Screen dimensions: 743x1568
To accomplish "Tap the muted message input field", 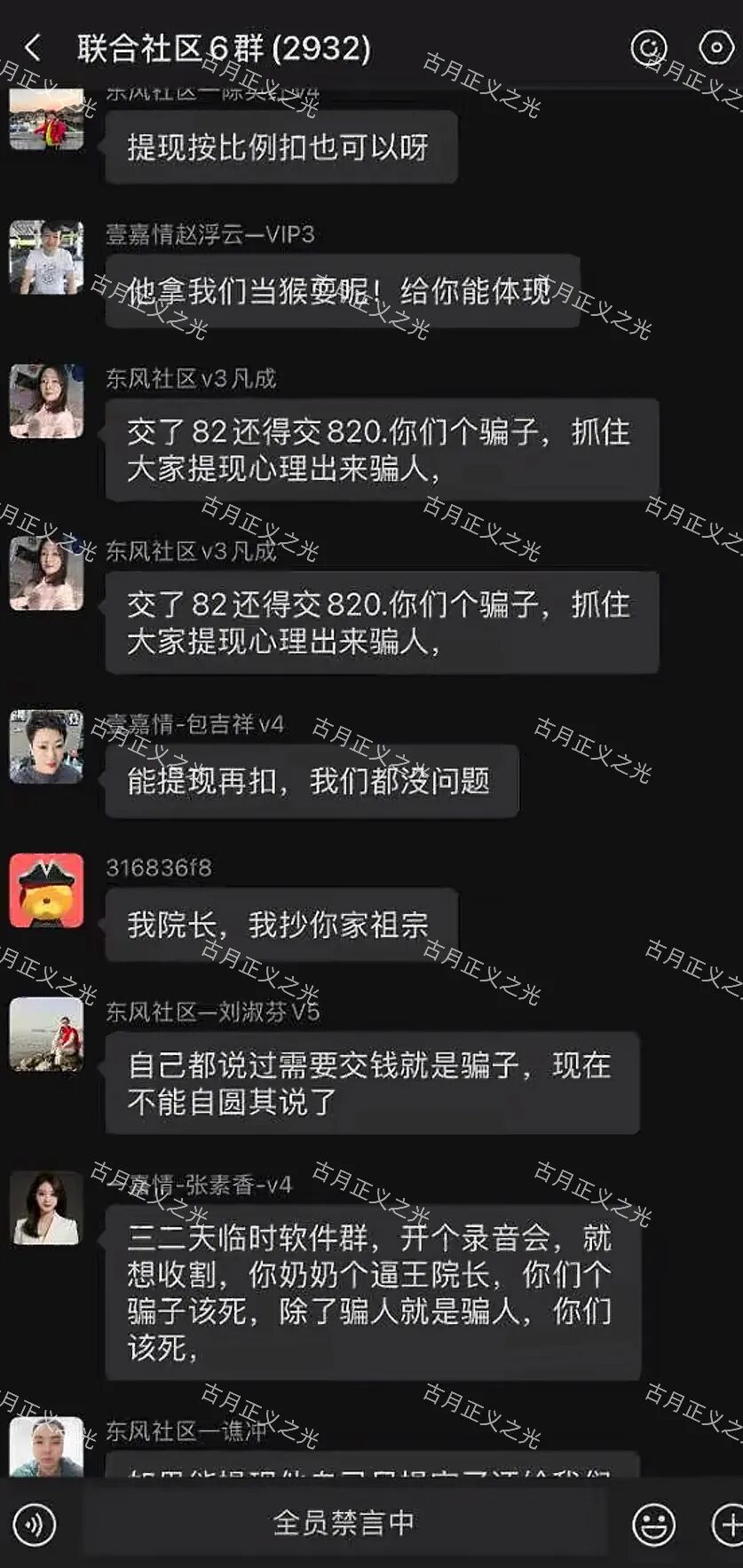I will tap(343, 1524).
